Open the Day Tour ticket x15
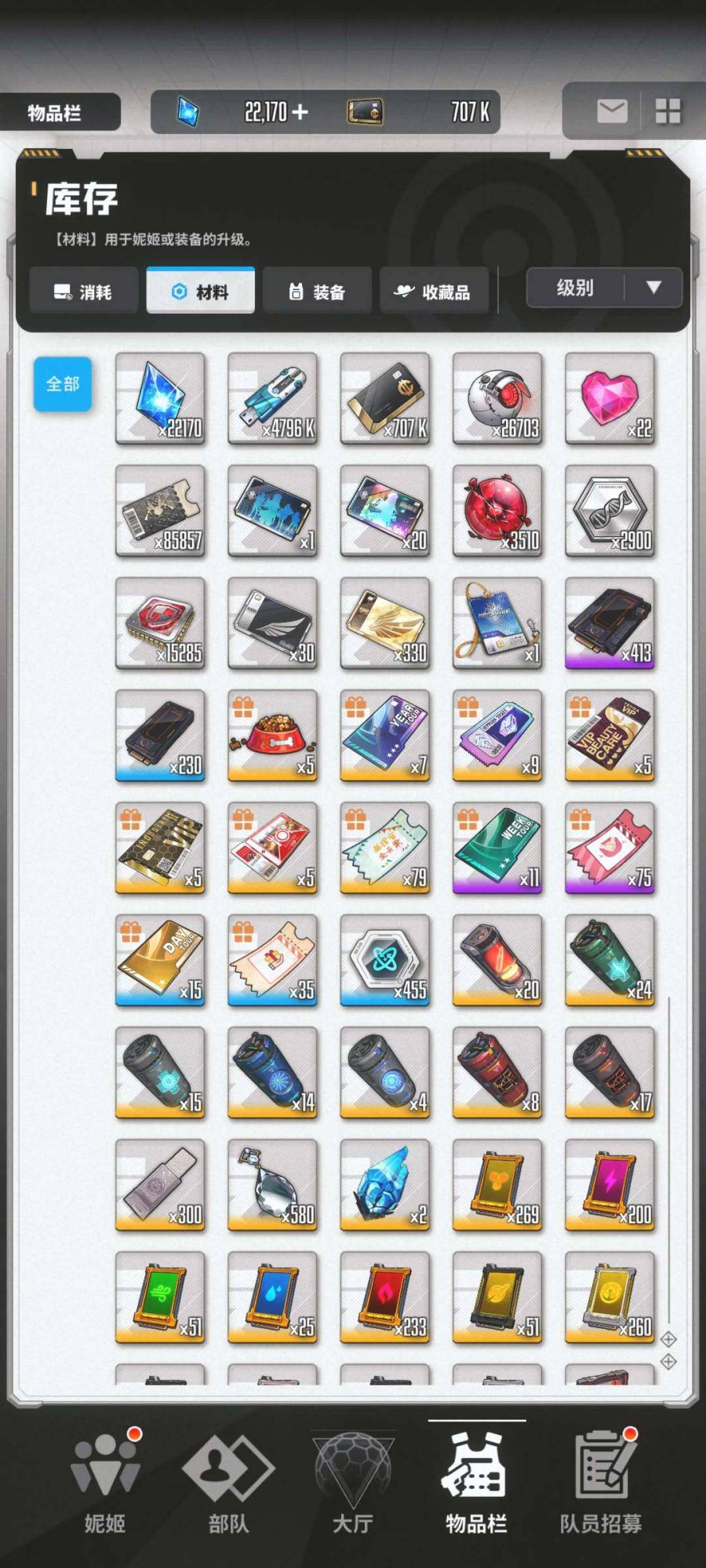 pyautogui.click(x=160, y=960)
